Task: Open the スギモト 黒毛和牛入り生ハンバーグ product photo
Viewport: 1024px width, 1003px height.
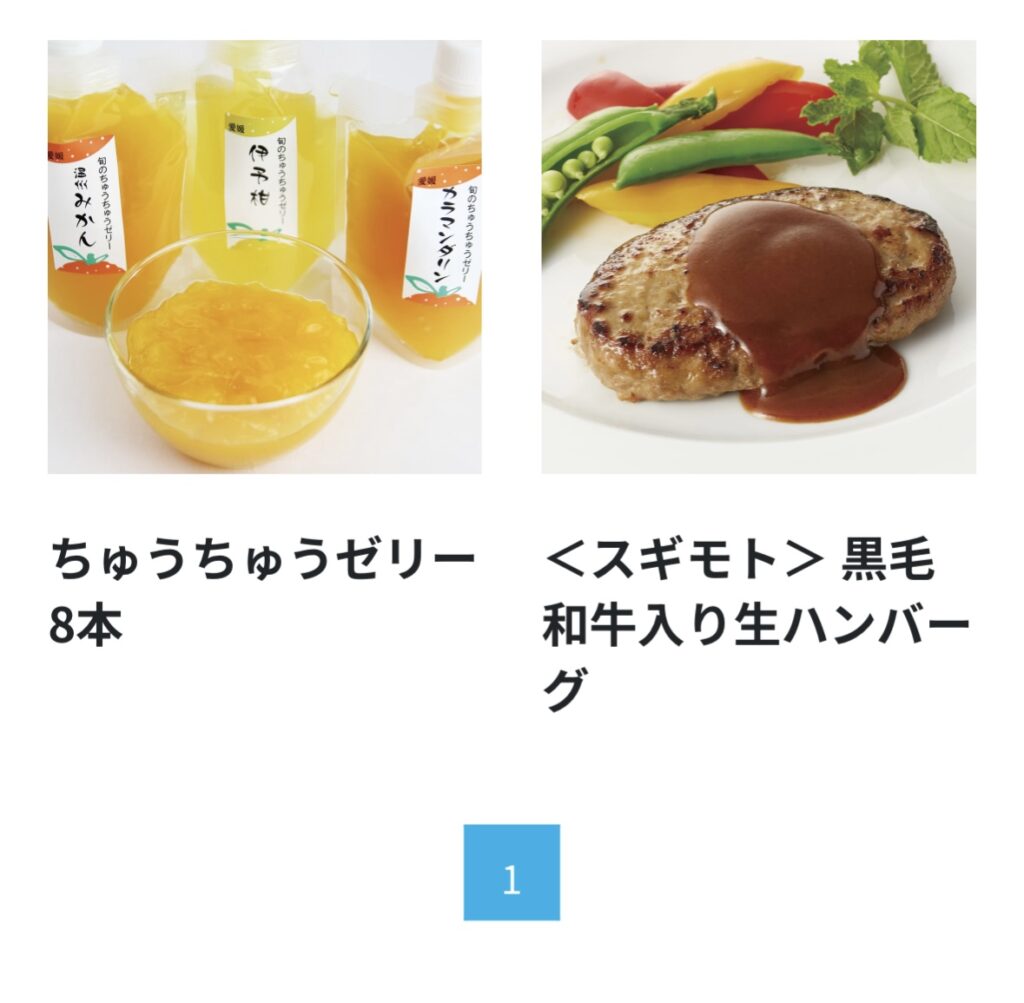Action: 758,256
